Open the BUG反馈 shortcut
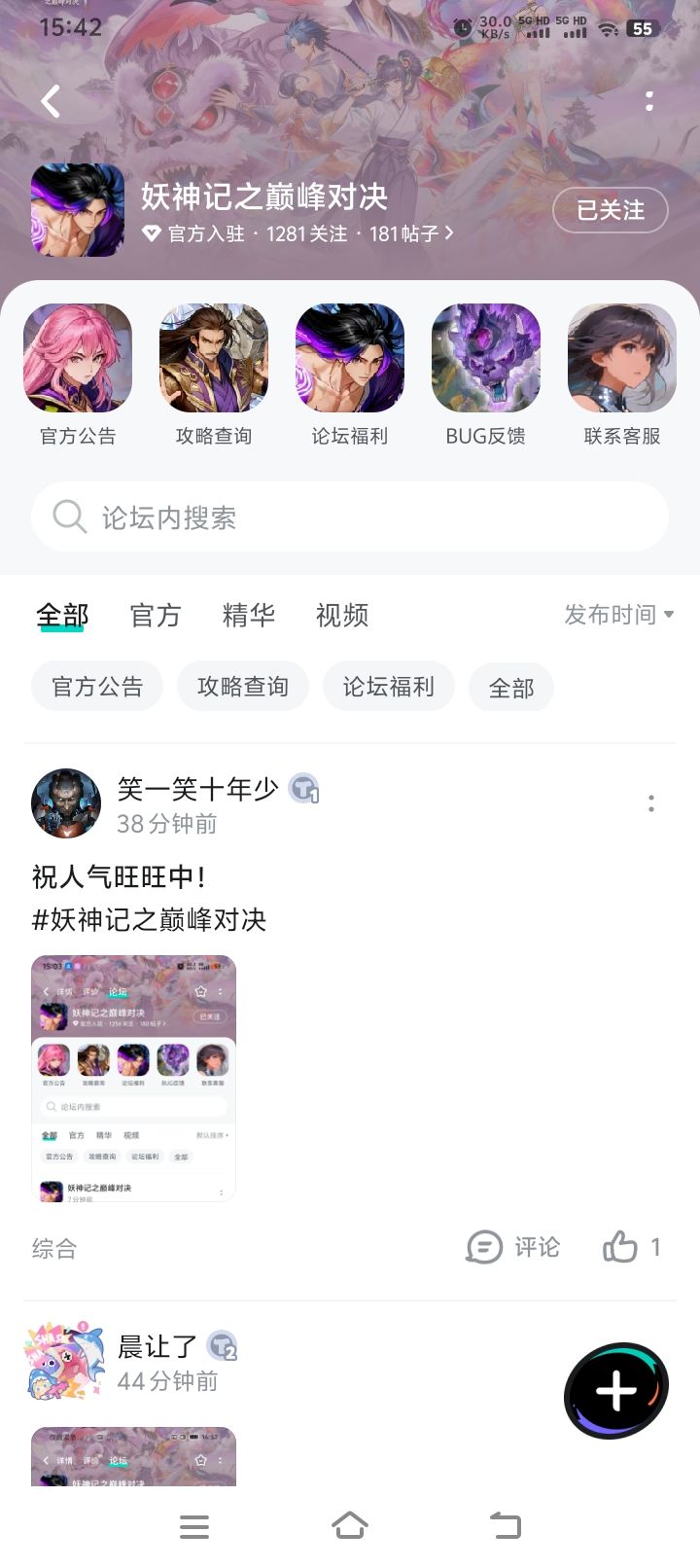Image resolution: width=700 pixels, height=1568 pixels. (x=486, y=375)
